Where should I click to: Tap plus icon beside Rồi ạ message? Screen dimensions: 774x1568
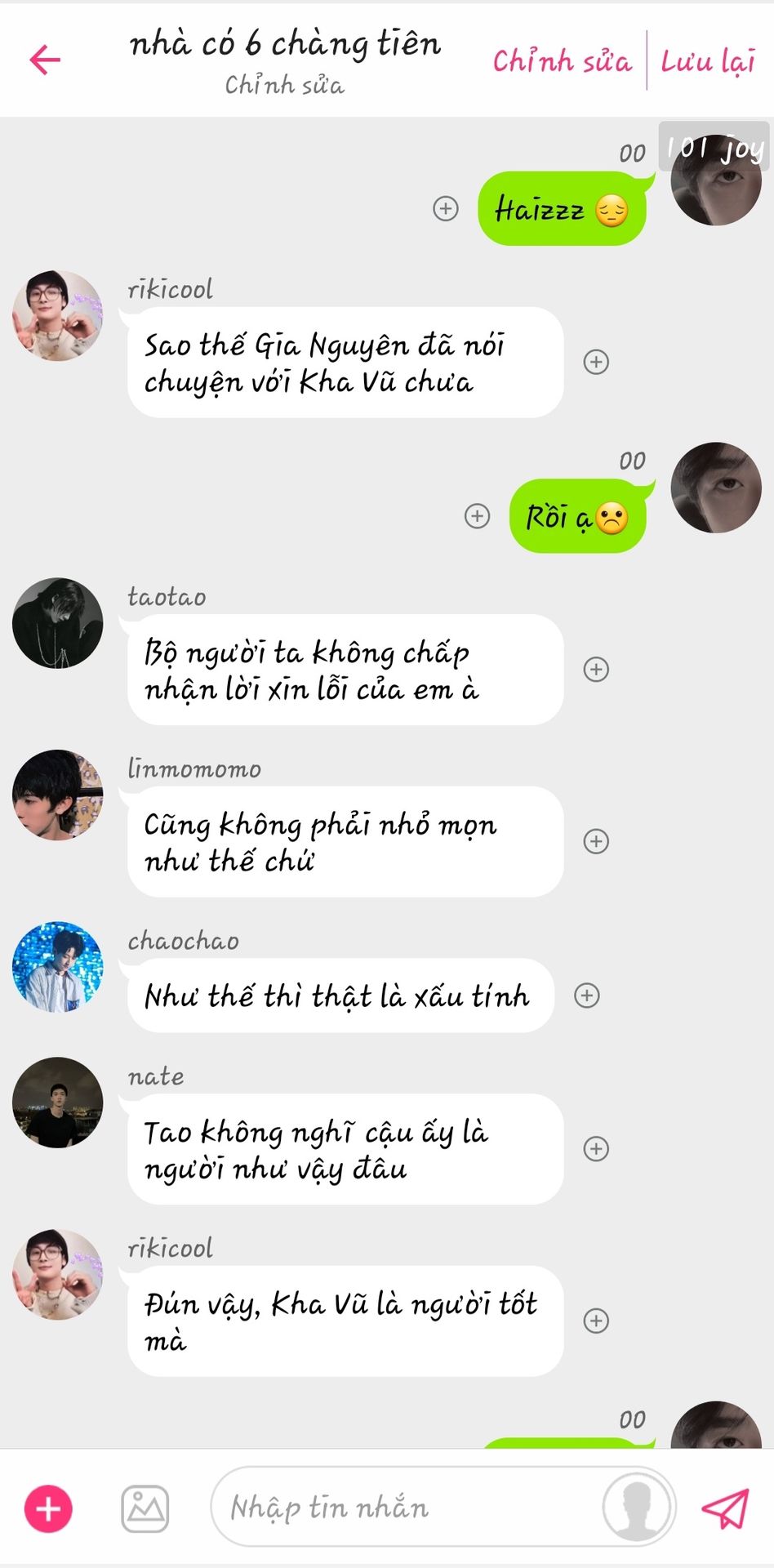click(477, 516)
